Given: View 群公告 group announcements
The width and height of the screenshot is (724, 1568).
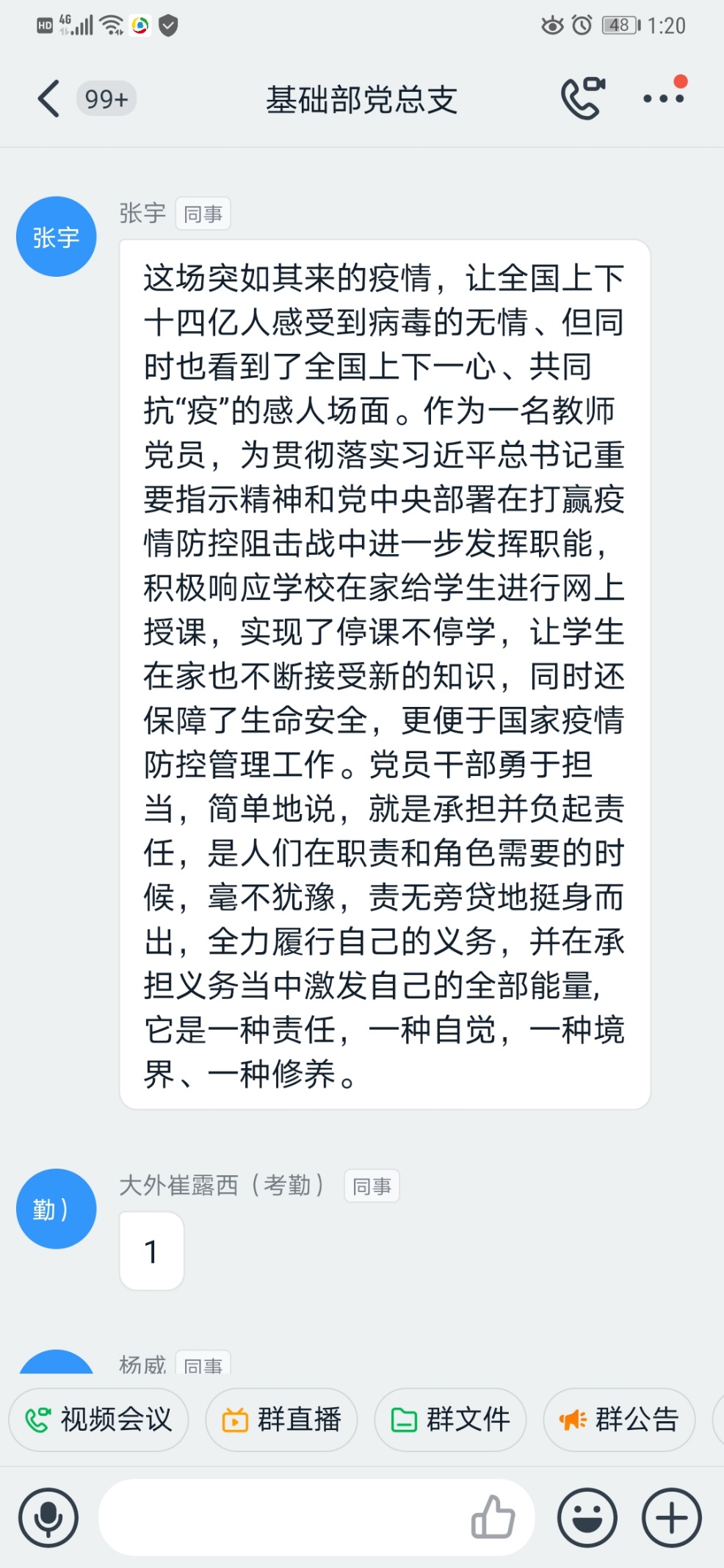Looking at the screenshot, I should pyautogui.click(x=619, y=1420).
